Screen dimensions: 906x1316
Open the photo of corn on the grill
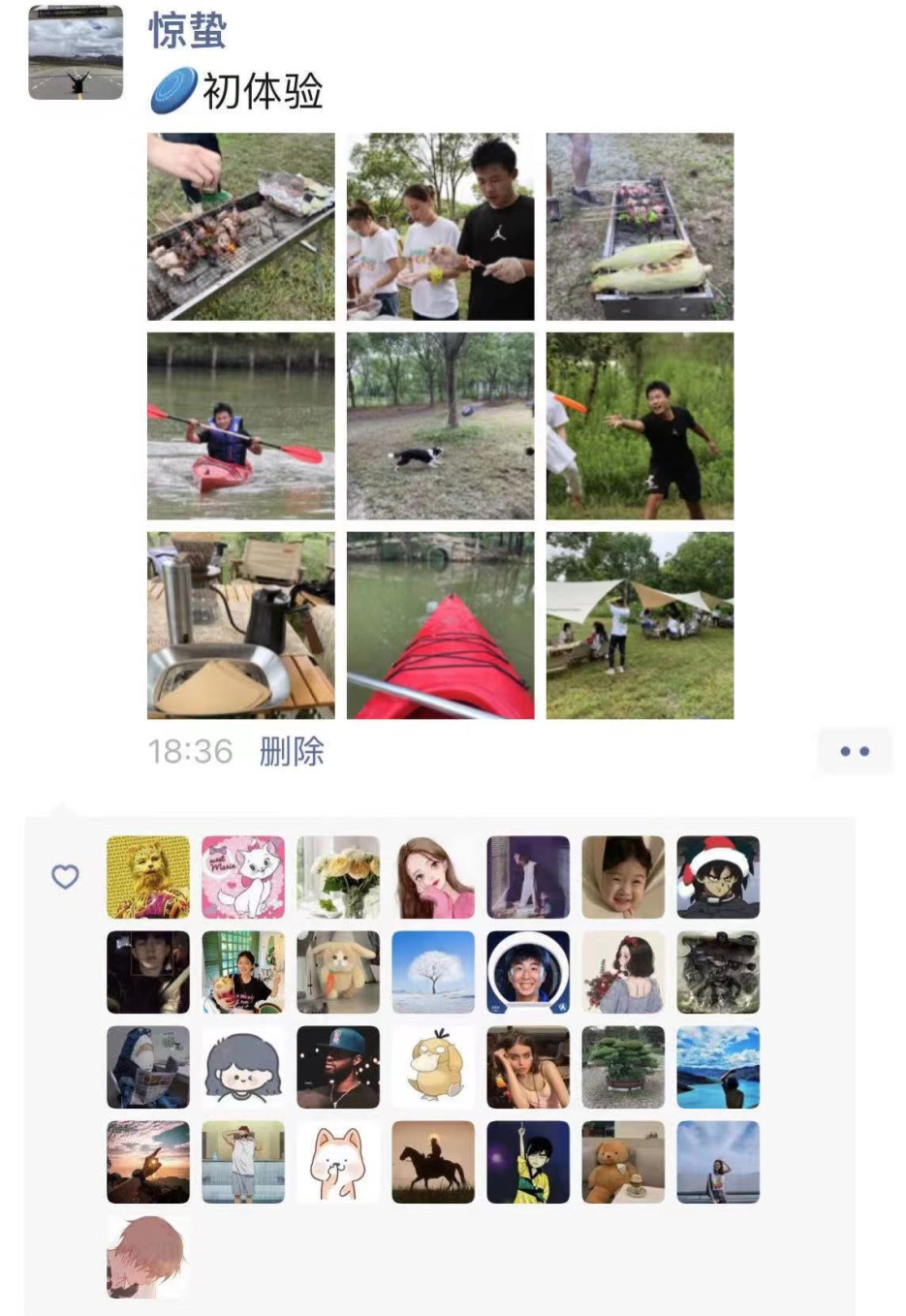point(640,227)
